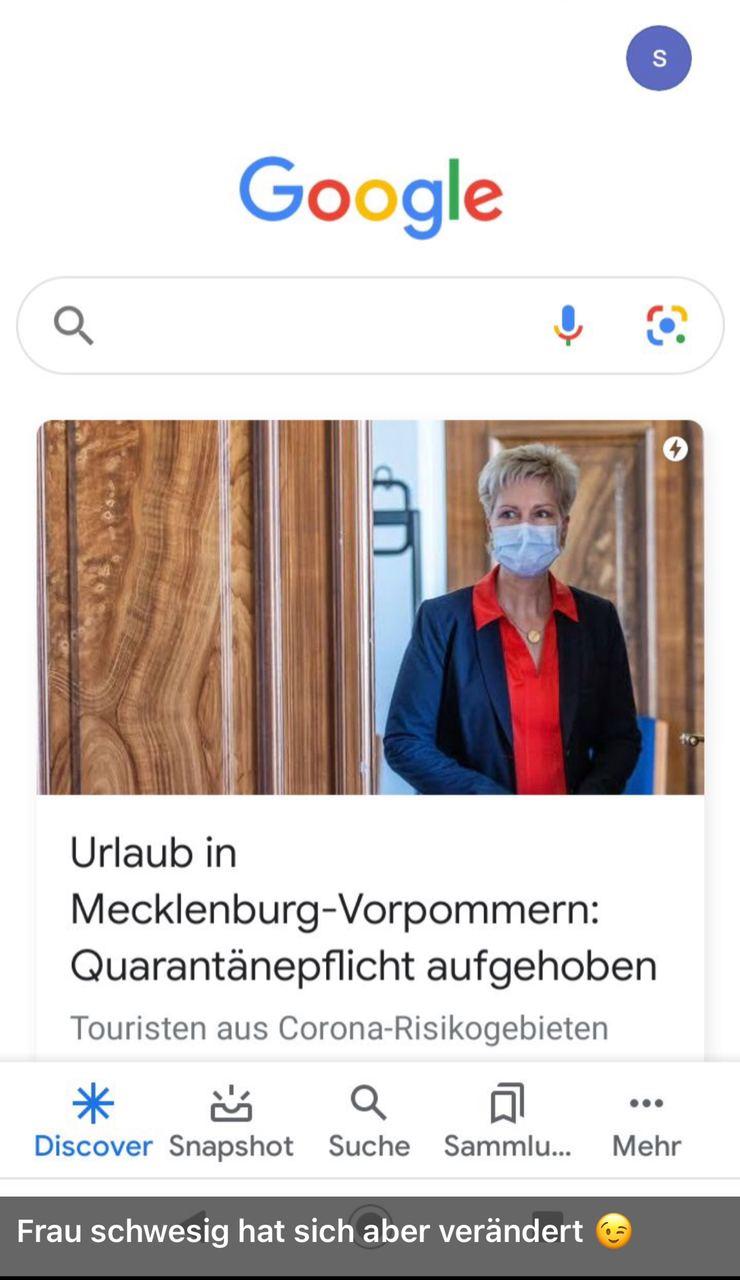
Task: Switch to the Snapshot tab
Action: click(231, 1121)
